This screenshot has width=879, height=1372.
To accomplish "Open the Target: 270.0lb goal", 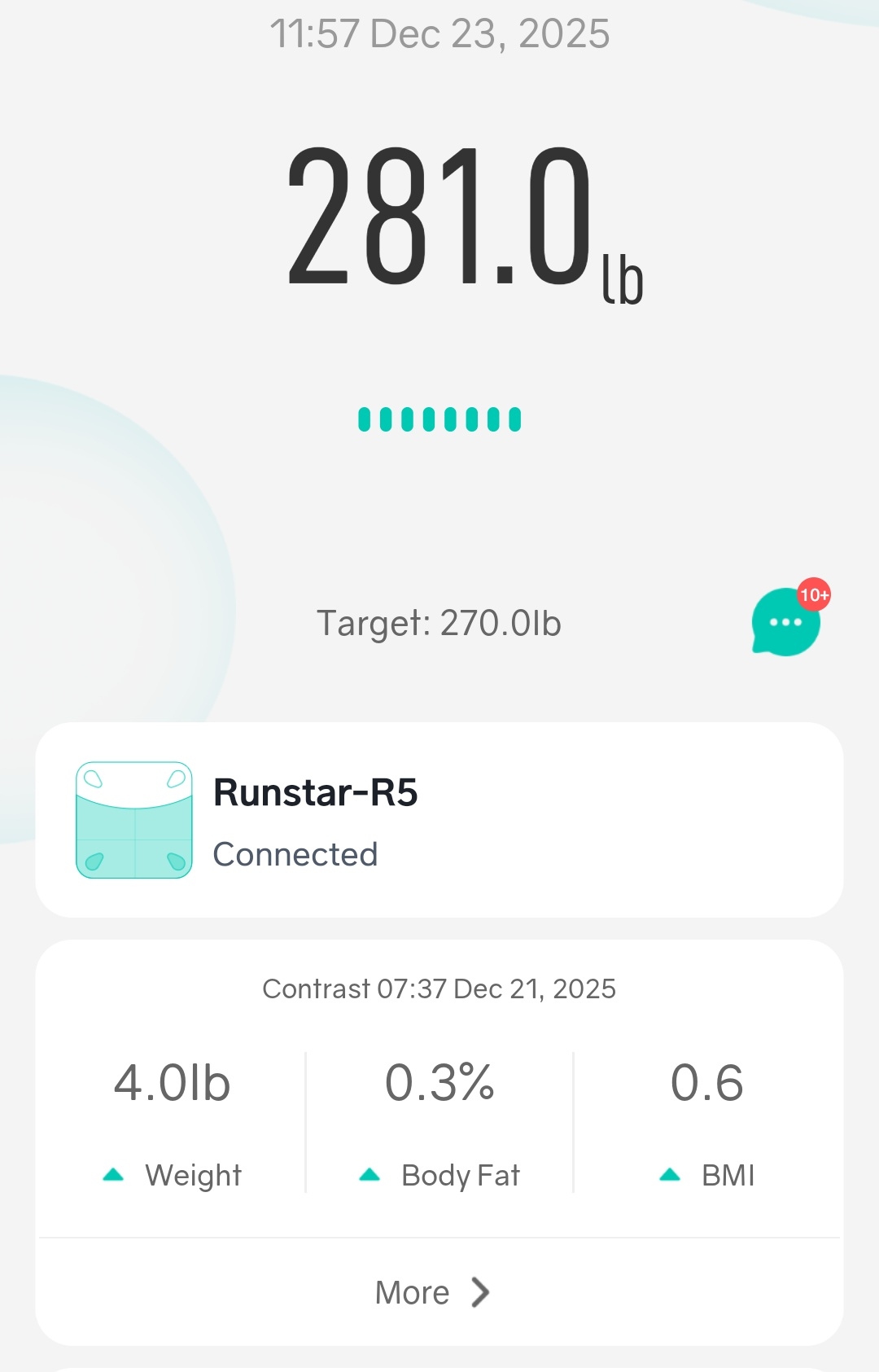I will tap(439, 624).
